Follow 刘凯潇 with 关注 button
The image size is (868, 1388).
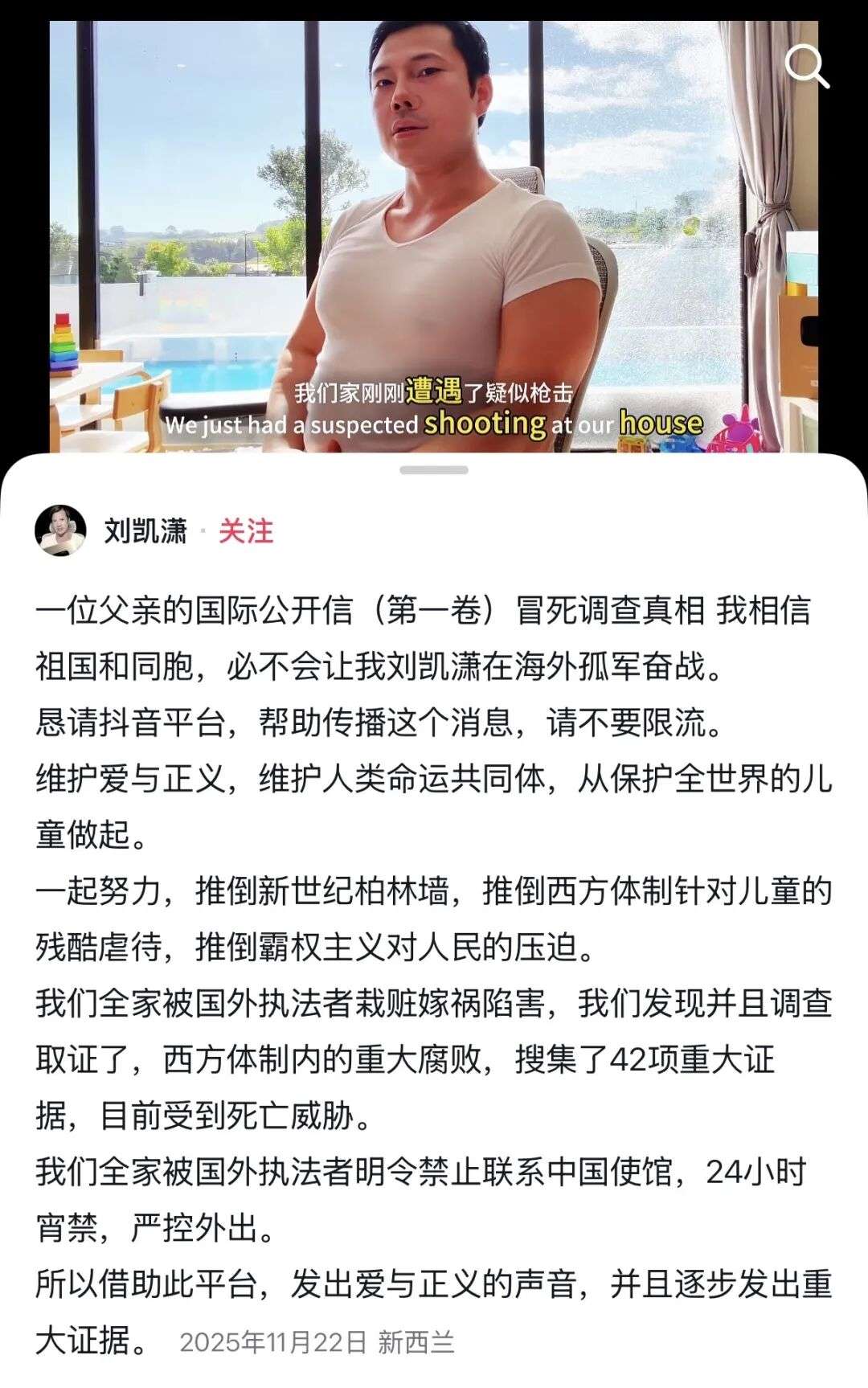tap(246, 531)
